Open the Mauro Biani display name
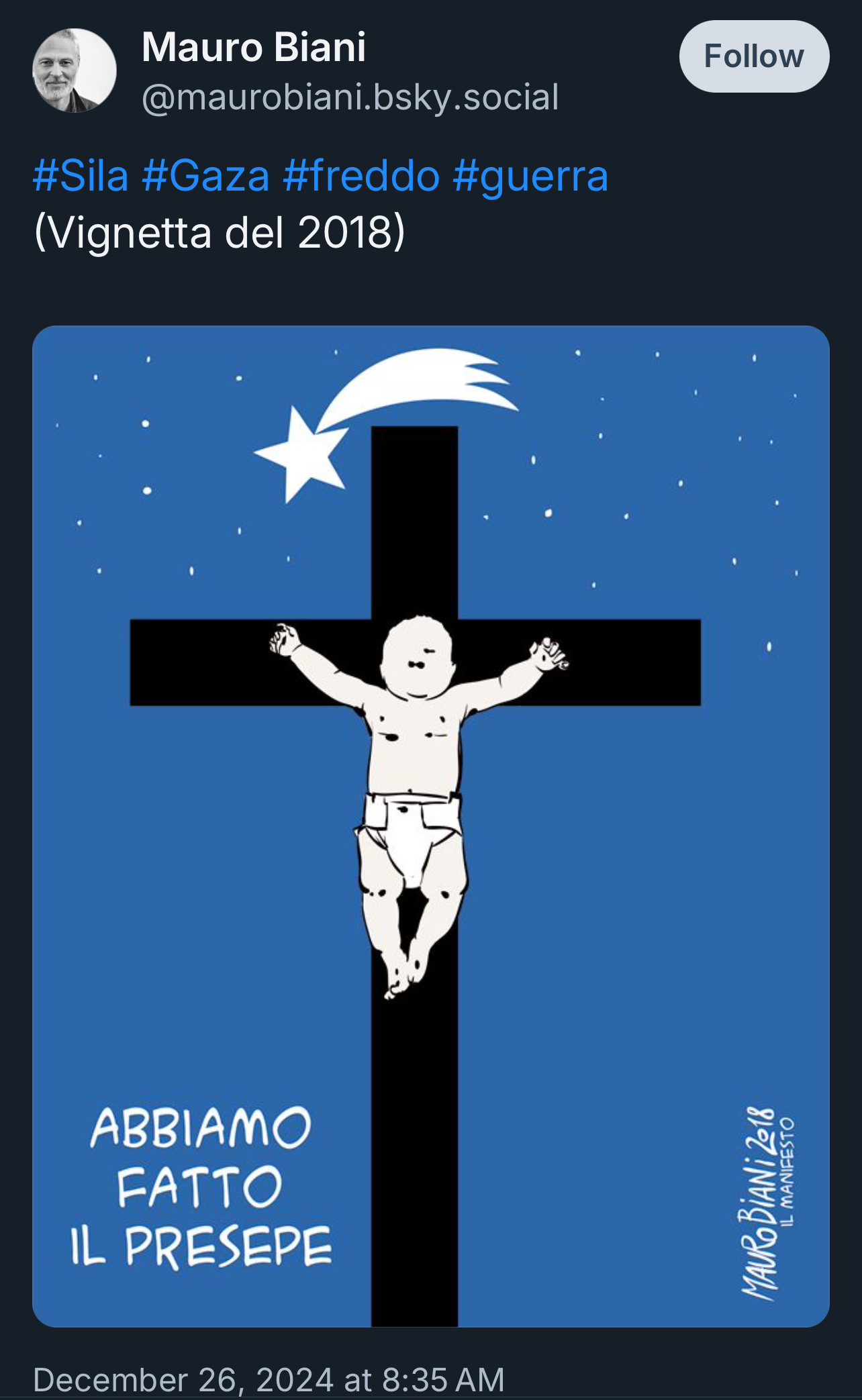The height and width of the screenshot is (1400, 862). tap(254, 48)
